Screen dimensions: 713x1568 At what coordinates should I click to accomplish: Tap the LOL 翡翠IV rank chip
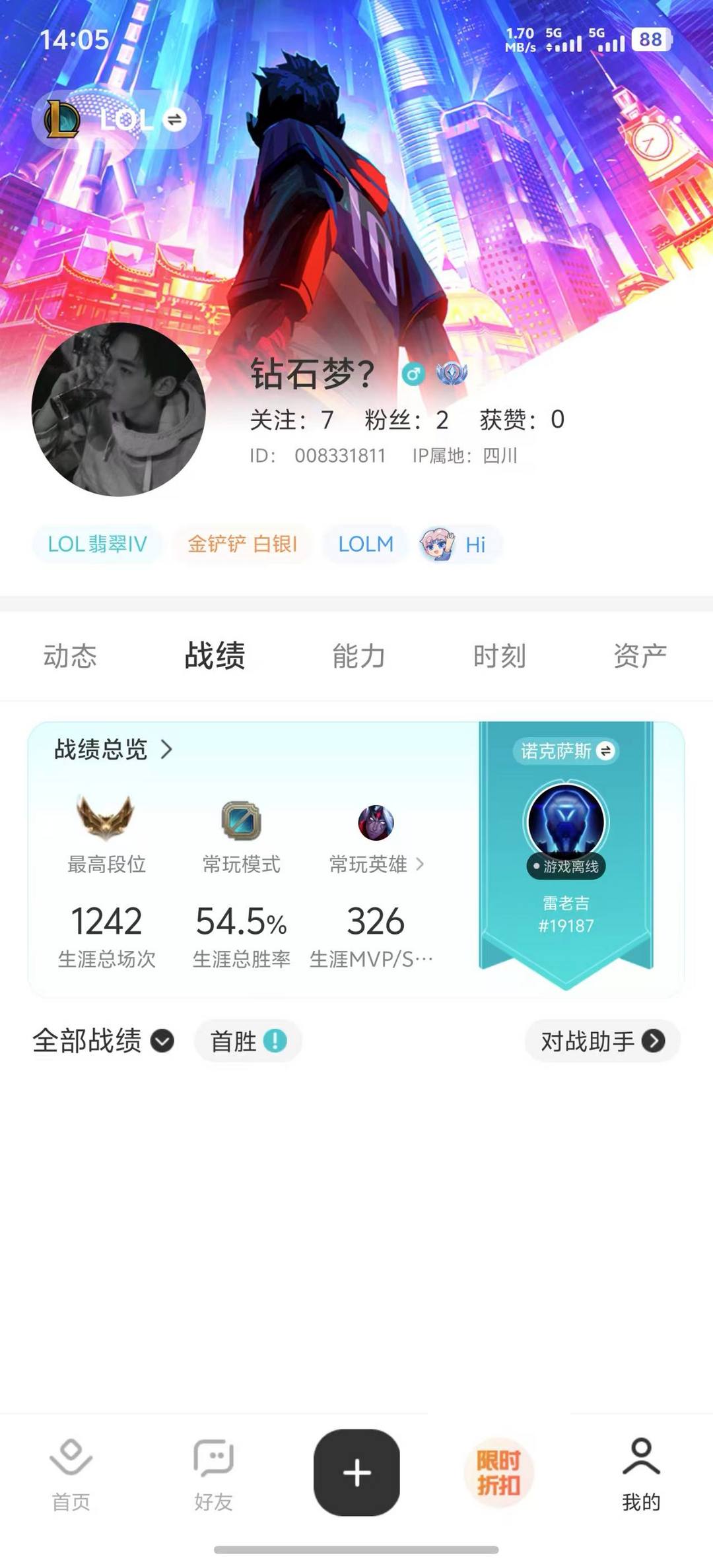click(97, 544)
